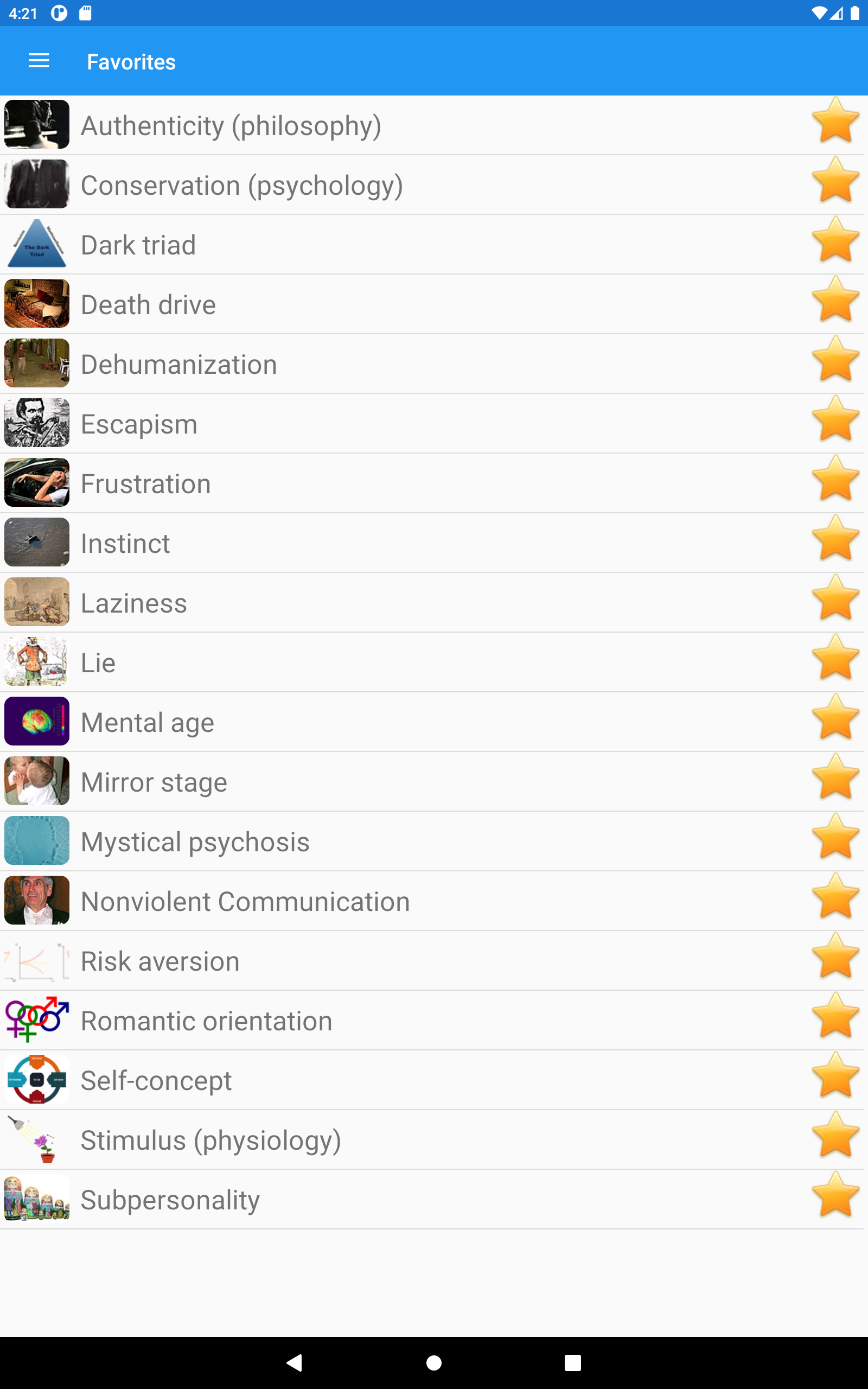Remove Death drive from favorites
This screenshot has height=1389, width=868.
click(x=835, y=300)
